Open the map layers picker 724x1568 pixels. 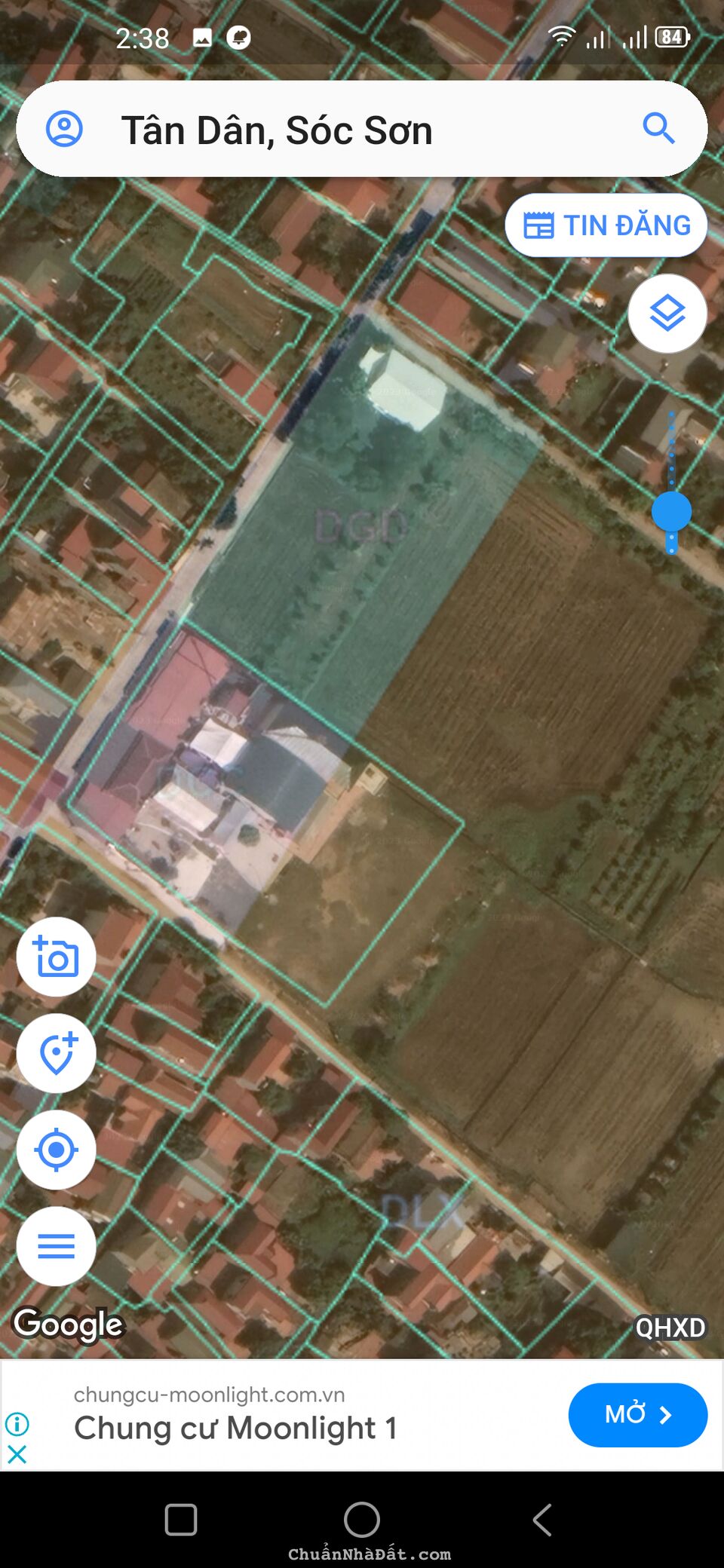667,314
